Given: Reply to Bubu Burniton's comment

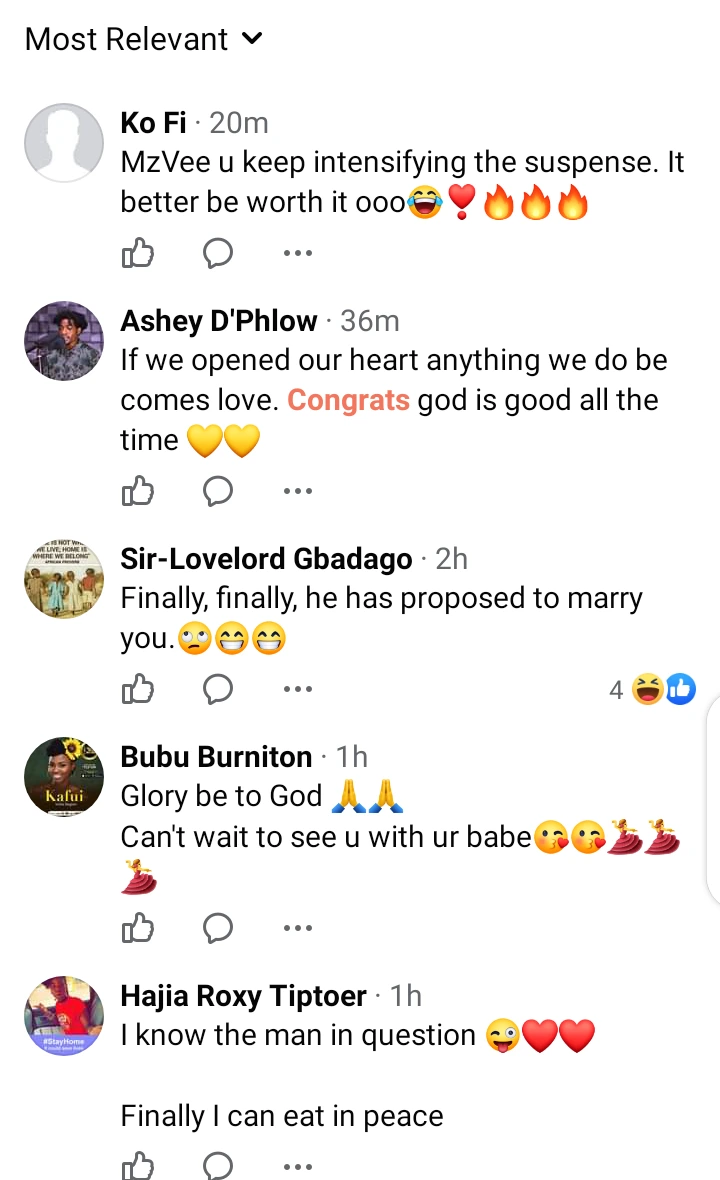Looking at the screenshot, I should 217,928.
